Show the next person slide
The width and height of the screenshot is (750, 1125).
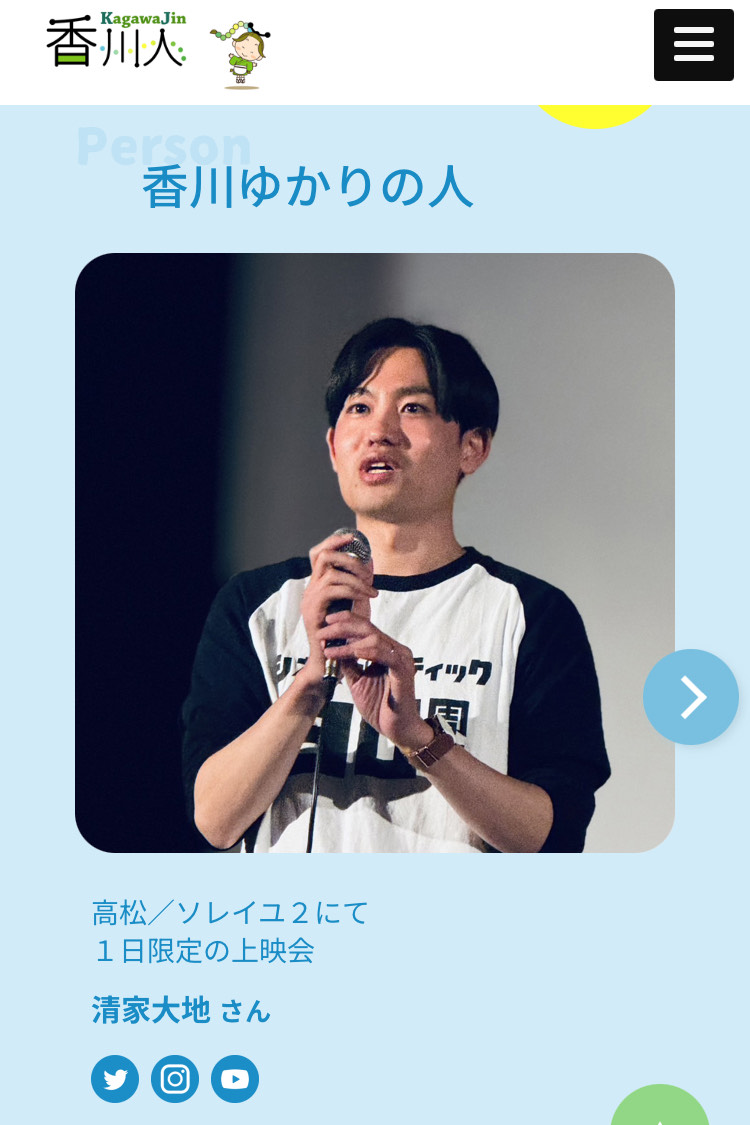[690, 697]
